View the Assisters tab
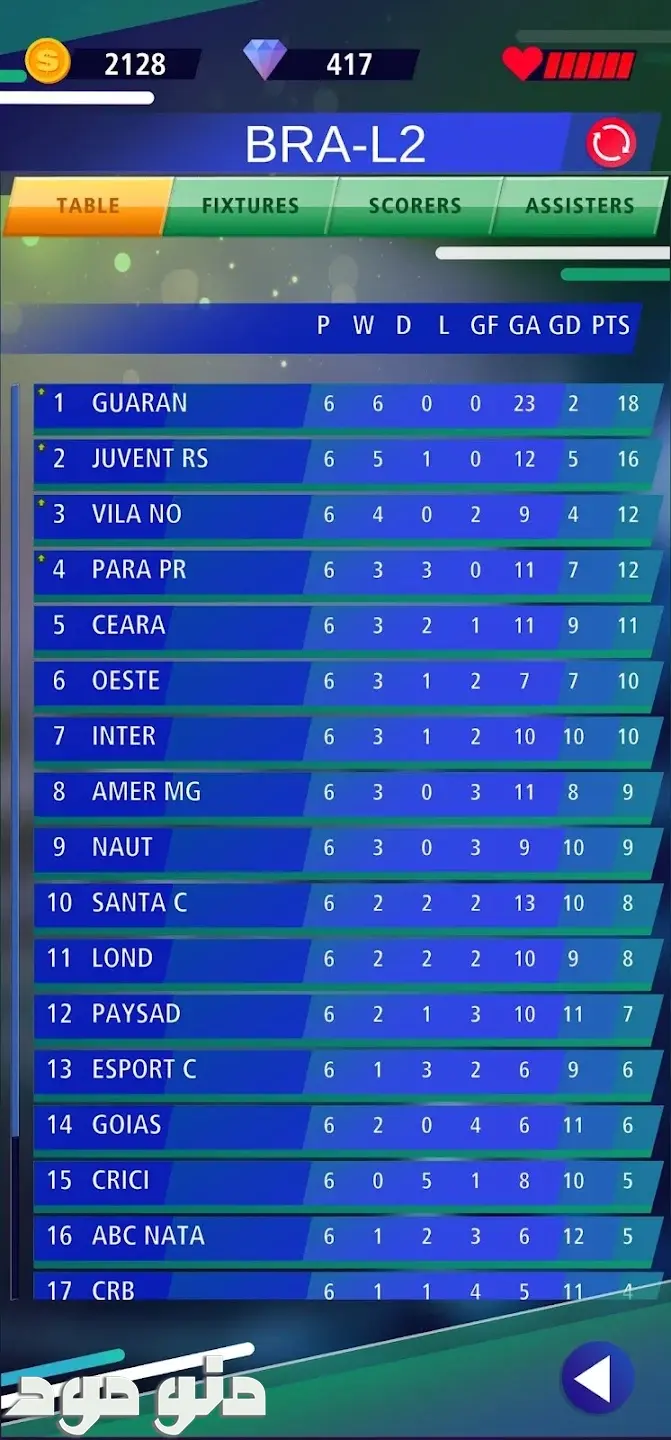The height and width of the screenshot is (1440, 671). 580,206
